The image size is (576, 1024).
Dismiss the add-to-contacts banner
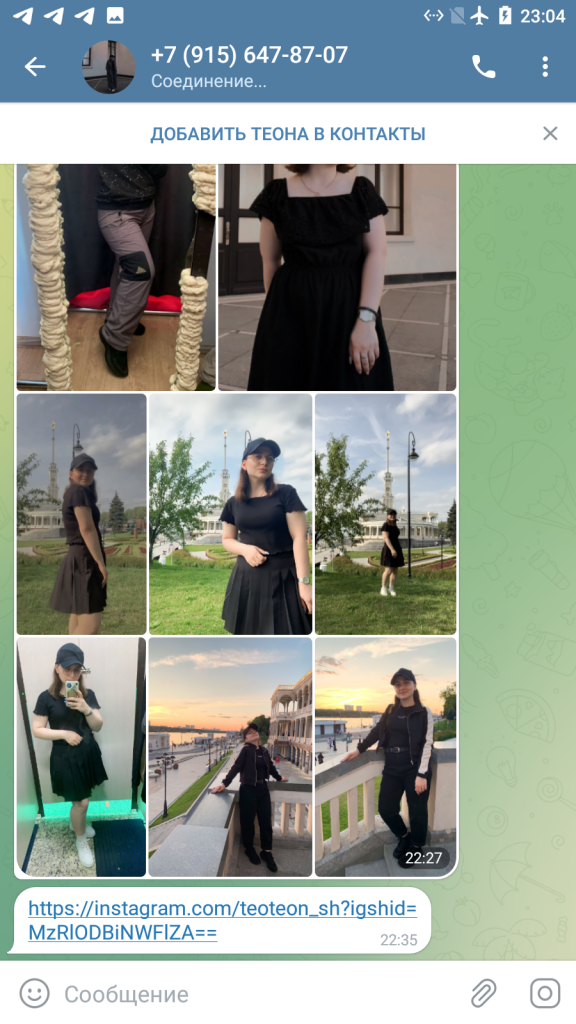550,133
